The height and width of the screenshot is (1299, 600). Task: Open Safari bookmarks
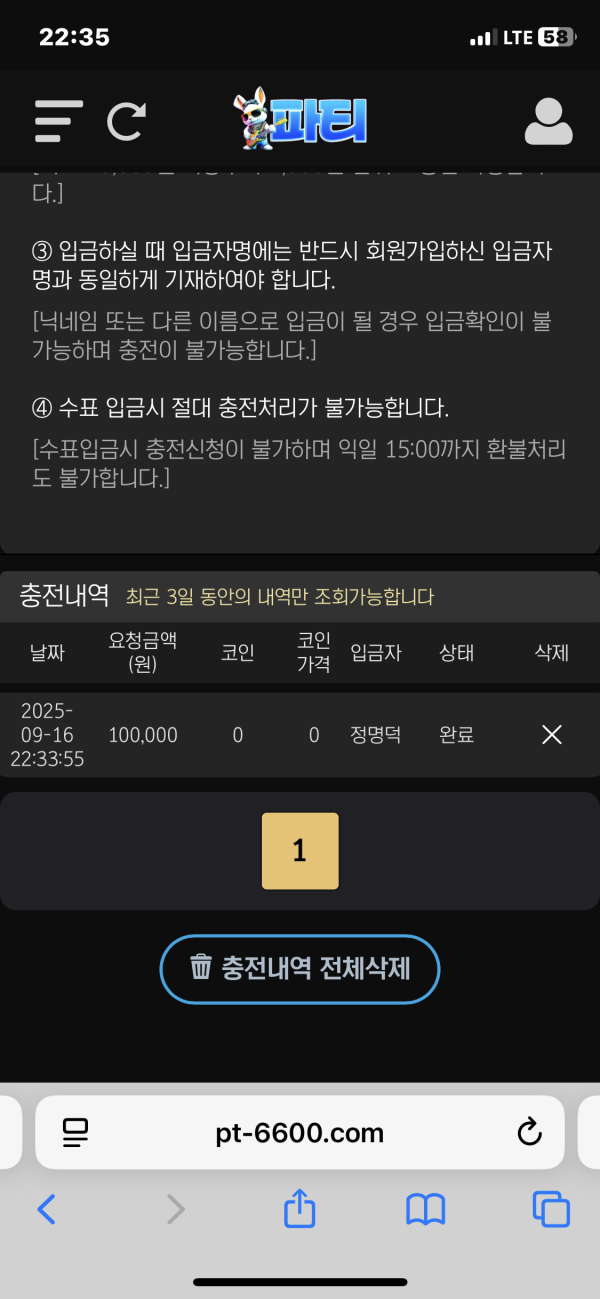click(x=425, y=1210)
